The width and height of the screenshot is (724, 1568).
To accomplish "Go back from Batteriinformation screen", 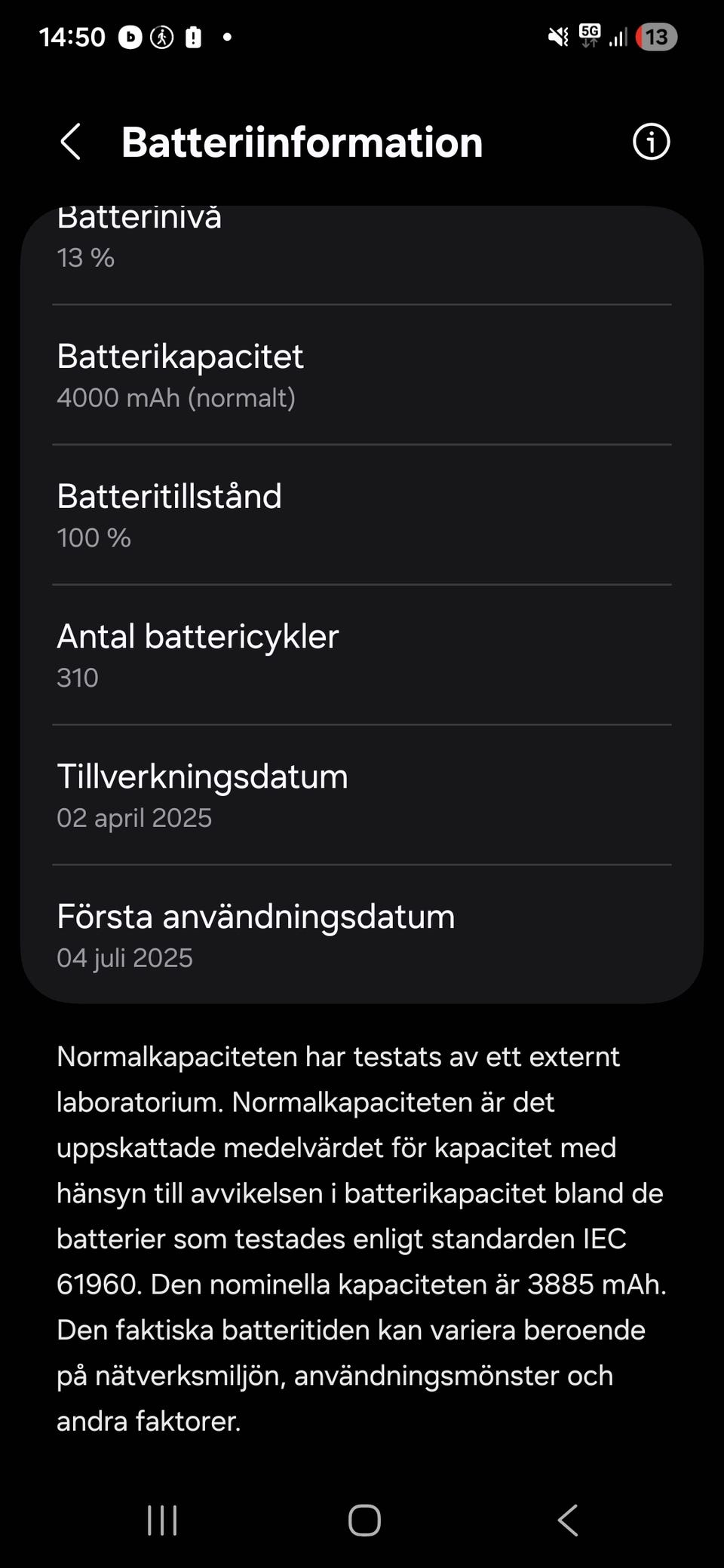I will tap(71, 142).
